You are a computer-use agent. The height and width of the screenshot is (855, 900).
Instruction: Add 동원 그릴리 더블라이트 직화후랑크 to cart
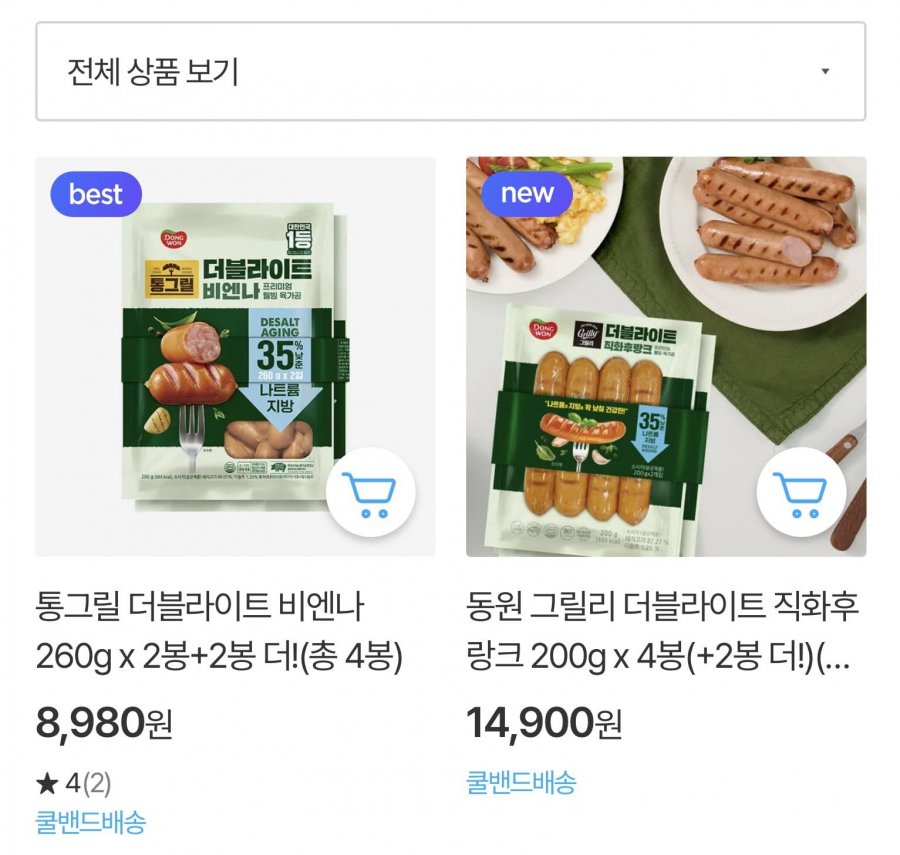coord(800,494)
